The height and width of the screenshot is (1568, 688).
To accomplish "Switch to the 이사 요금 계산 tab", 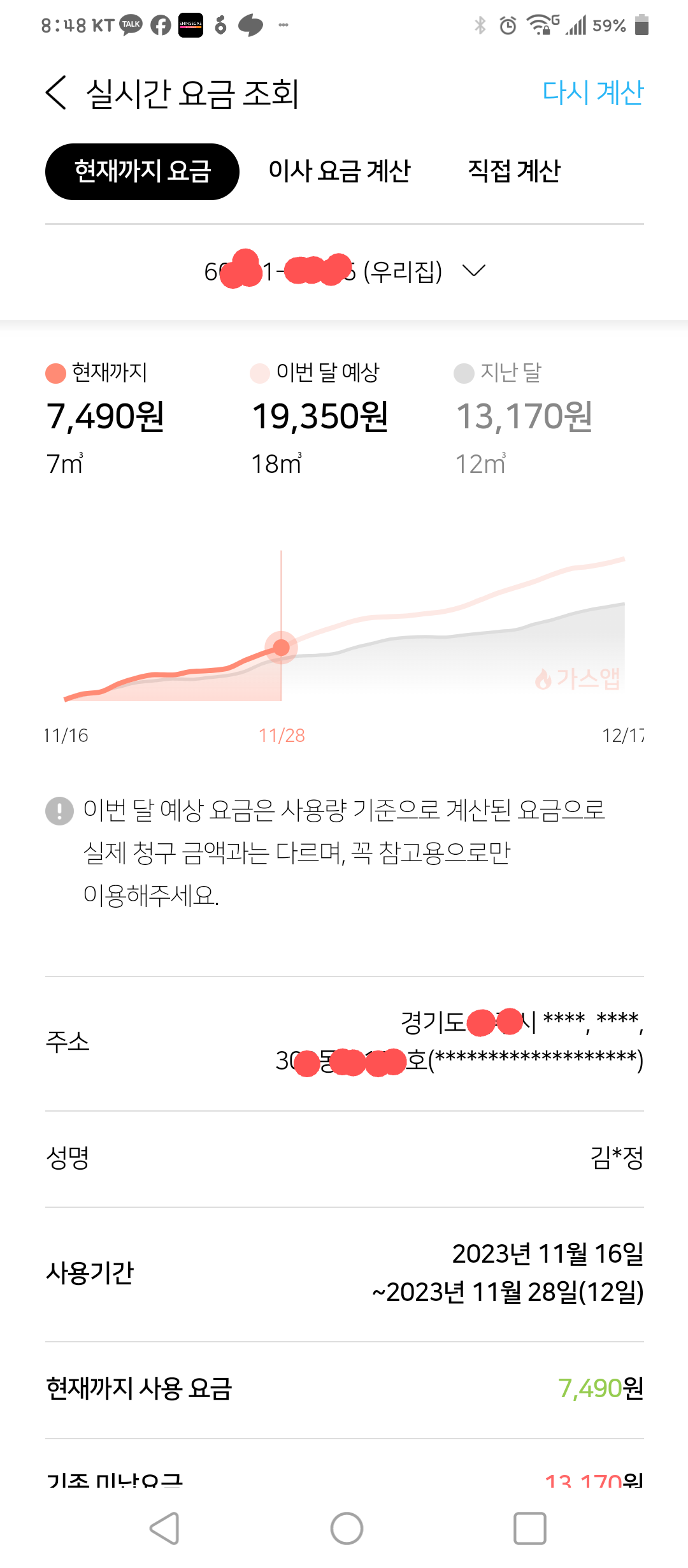I will pyautogui.click(x=340, y=171).
